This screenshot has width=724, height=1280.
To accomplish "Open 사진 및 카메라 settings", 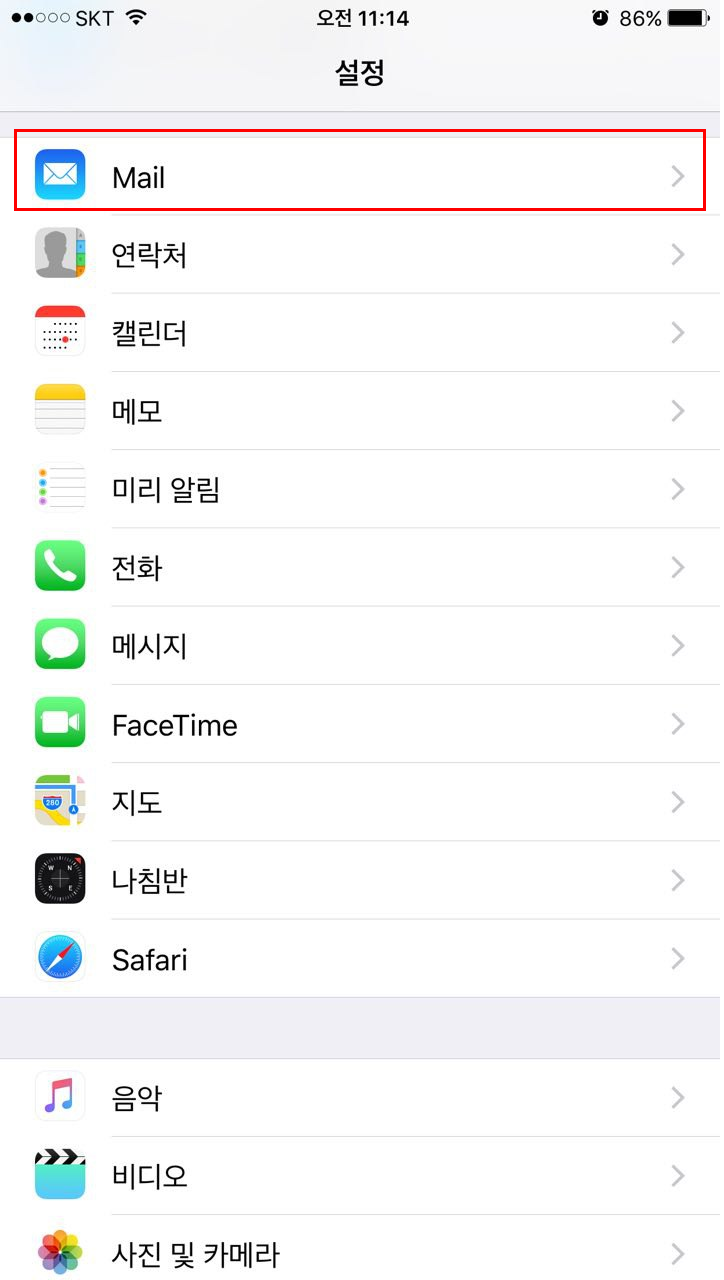I will coord(360,1253).
